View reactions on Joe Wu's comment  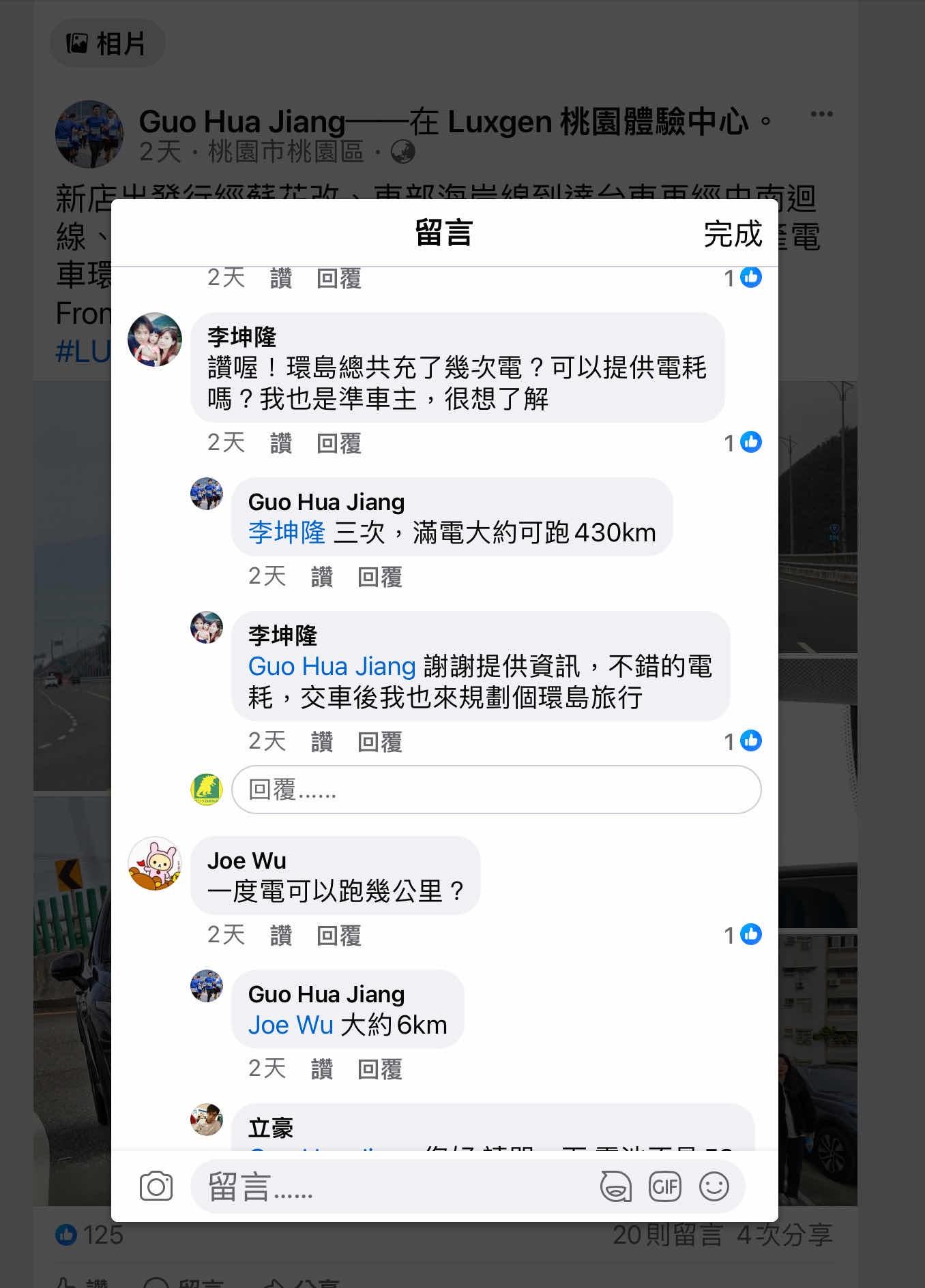tap(743, 935)
